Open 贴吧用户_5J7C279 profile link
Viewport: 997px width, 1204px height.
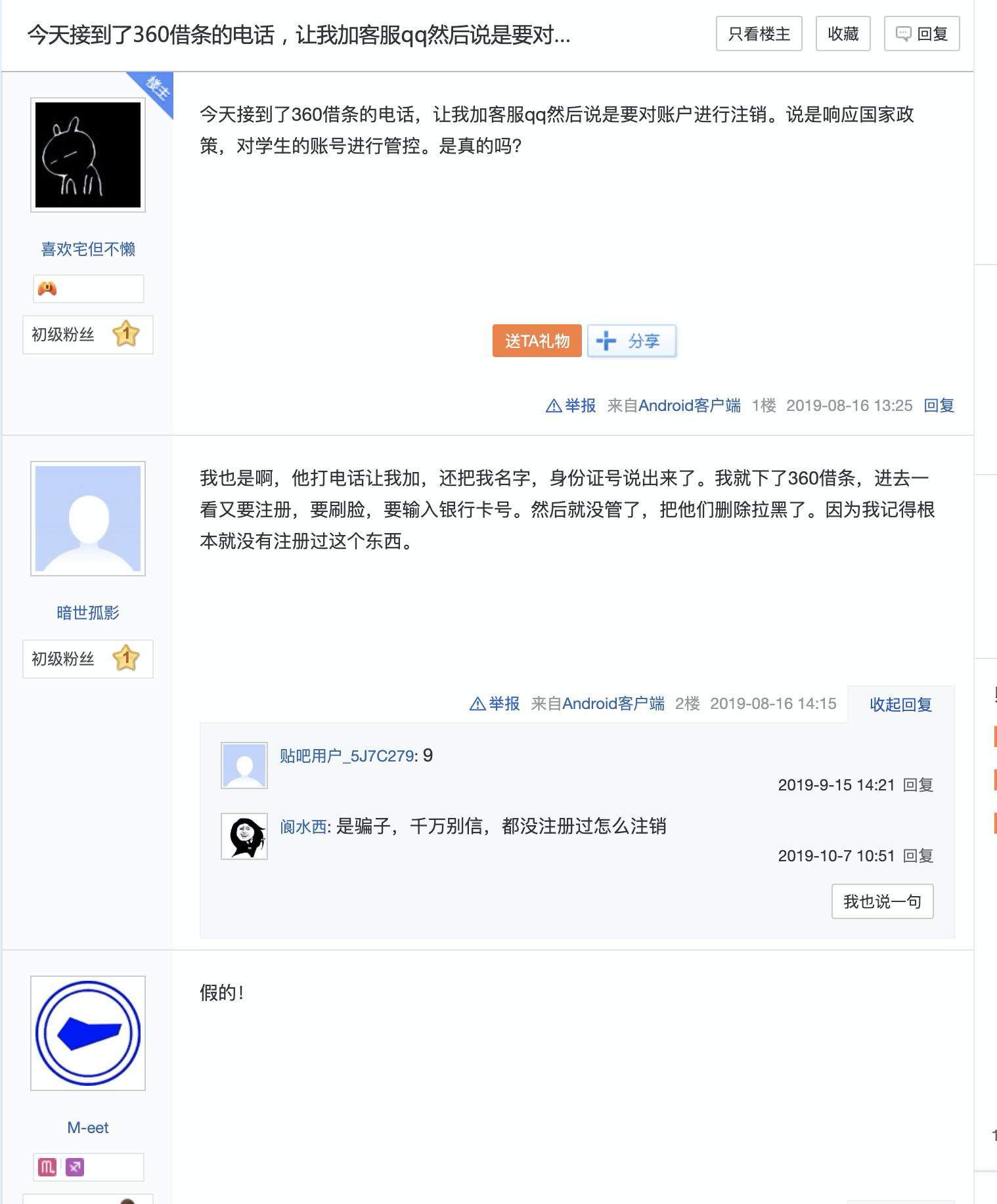(x=347, y=756)
